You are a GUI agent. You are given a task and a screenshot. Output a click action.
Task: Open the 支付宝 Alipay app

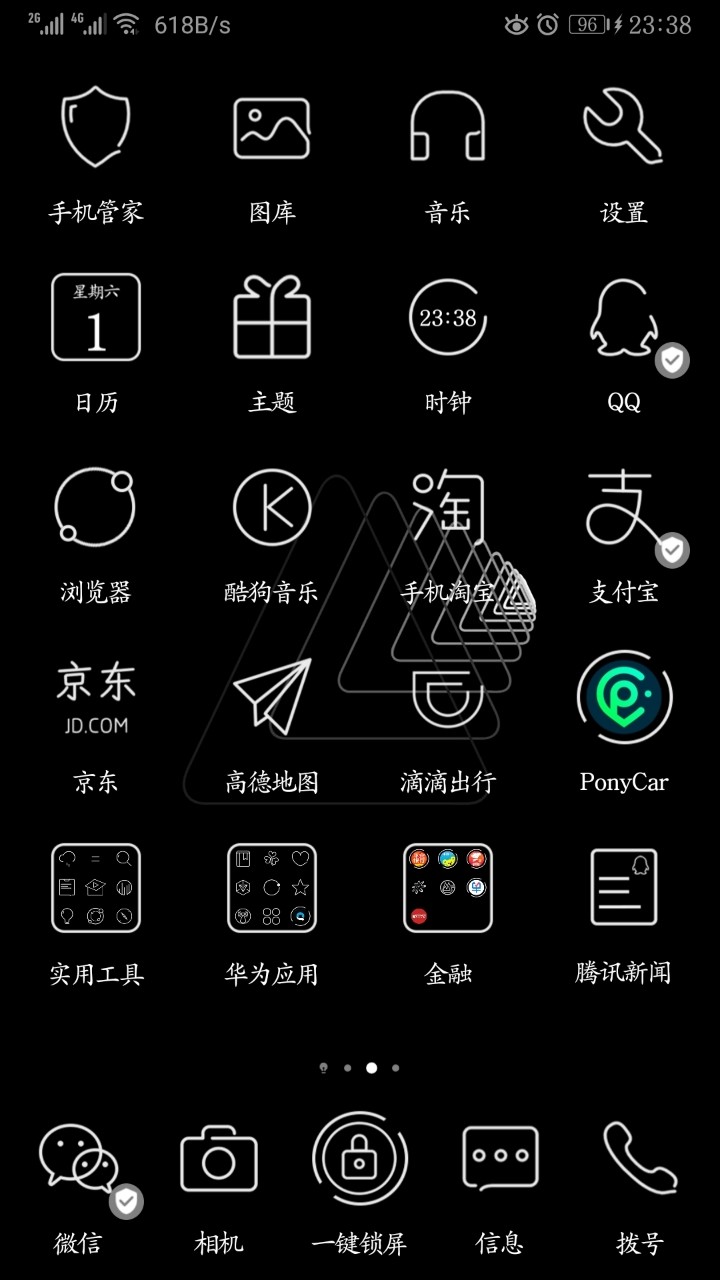click(624, 507)
